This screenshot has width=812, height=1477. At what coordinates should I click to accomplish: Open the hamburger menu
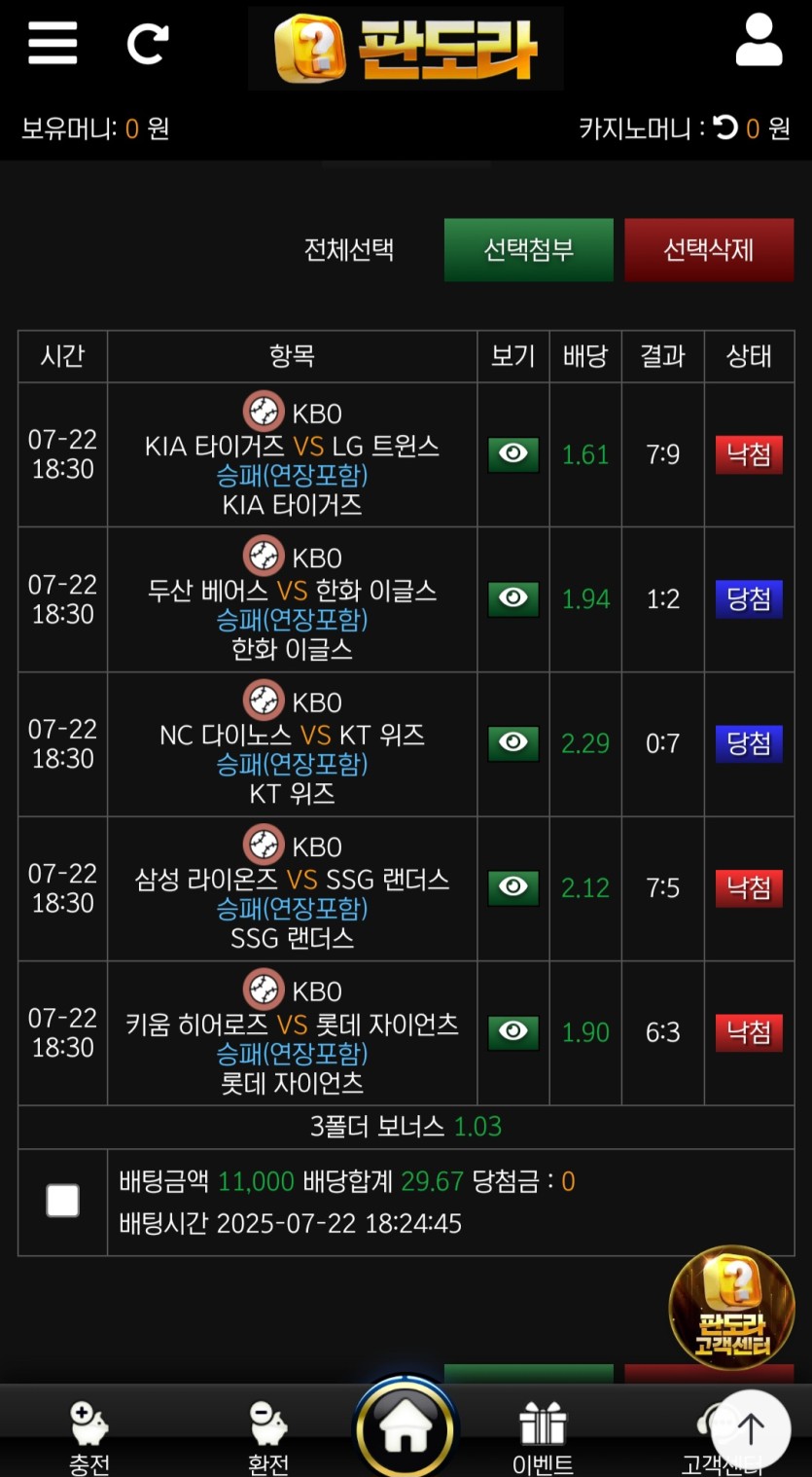coord(53,43)
